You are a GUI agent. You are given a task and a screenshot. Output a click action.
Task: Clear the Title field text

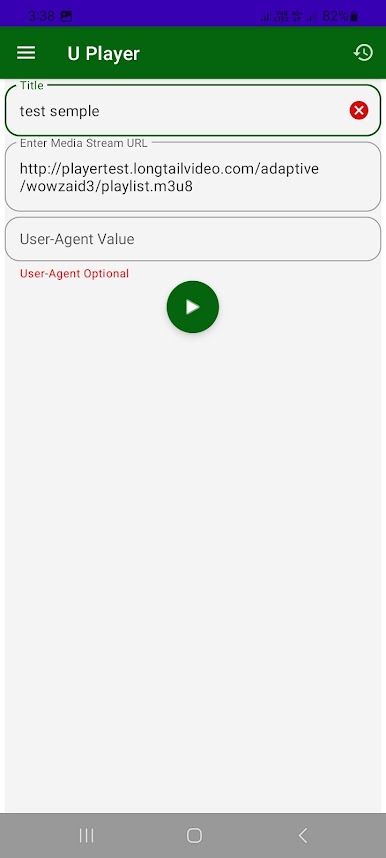click(359, 111)
